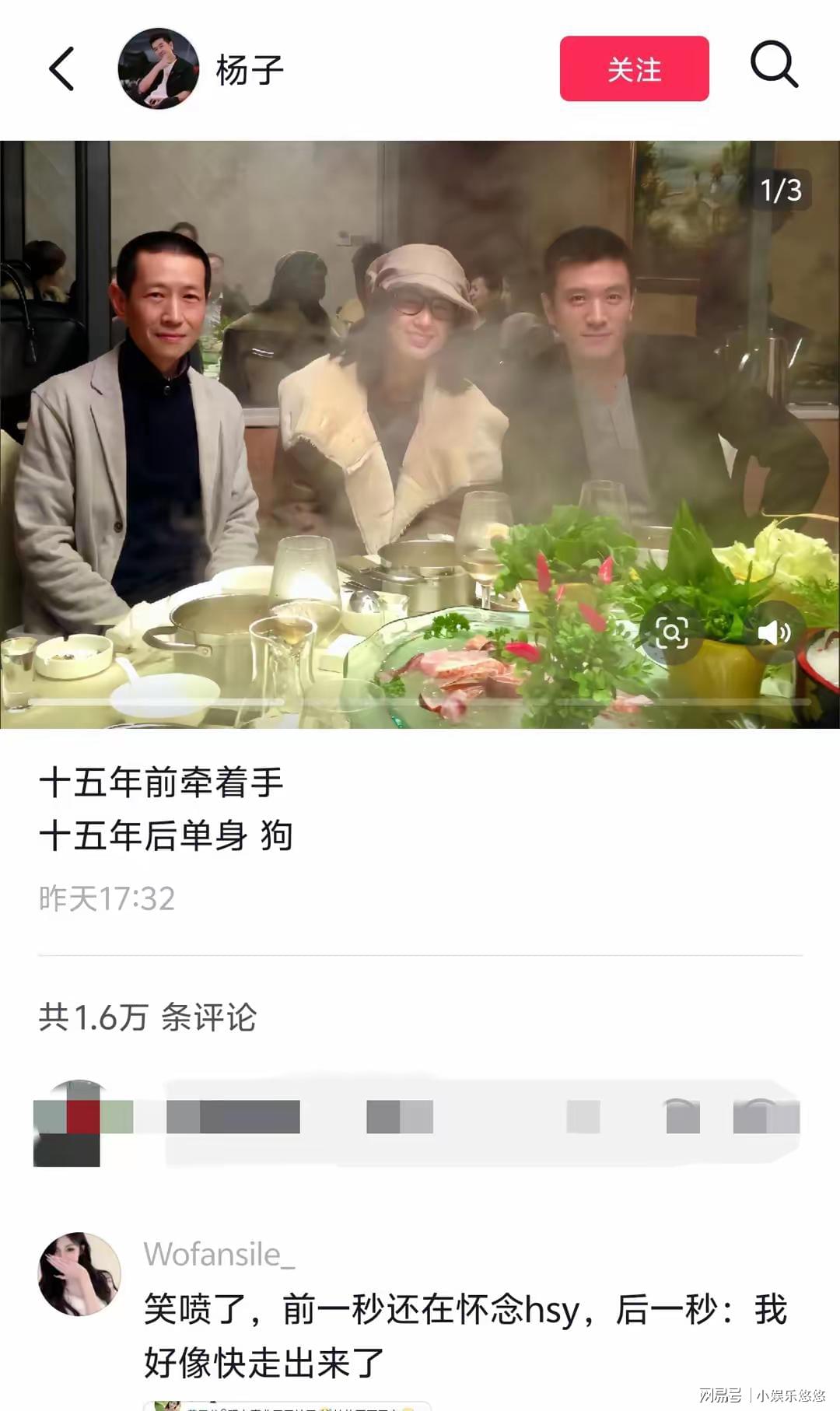
Task: Open the search magnifier icon
Action: pyautogui.click(x=774, y=65)
